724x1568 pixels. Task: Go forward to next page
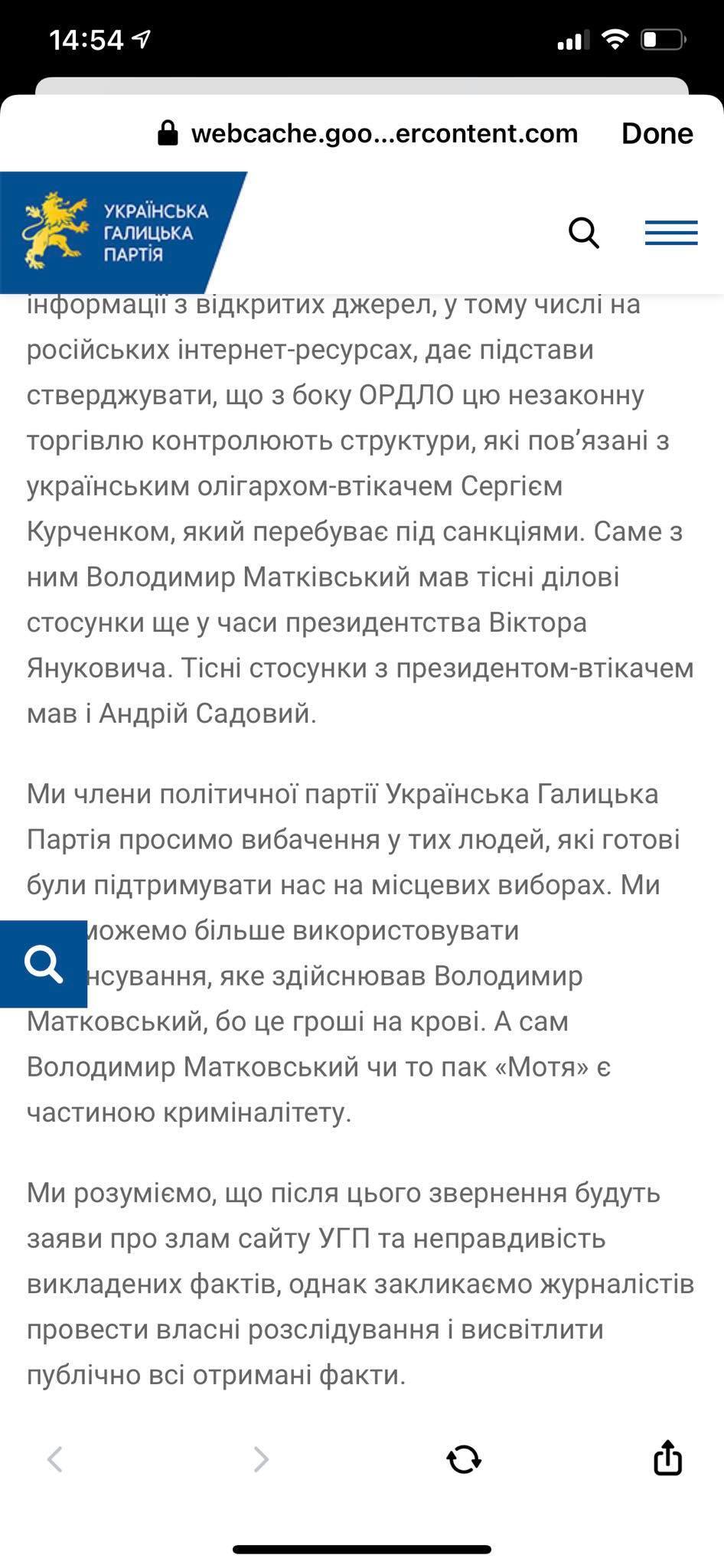coord(261,1459)
